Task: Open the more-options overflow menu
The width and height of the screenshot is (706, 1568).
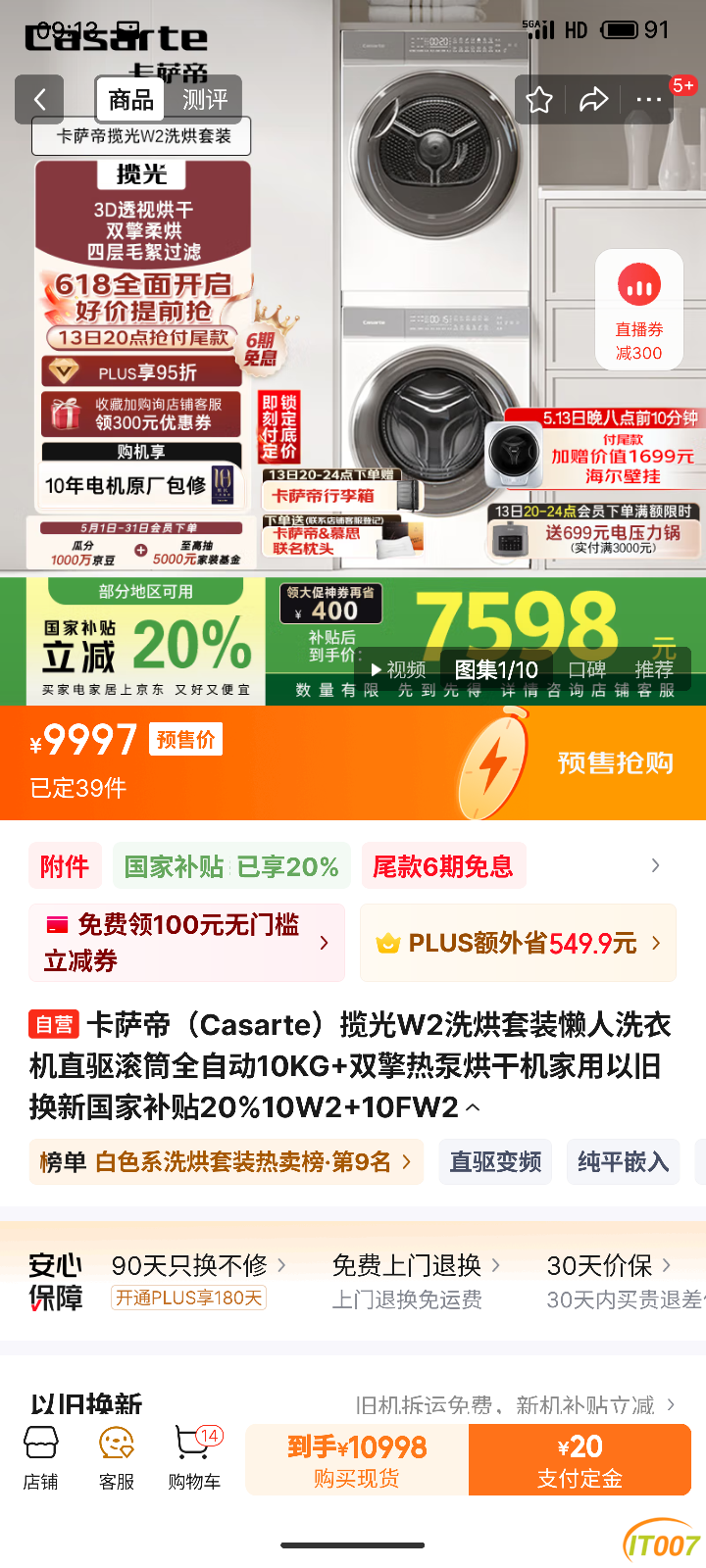Action: [x=648, y=99]
